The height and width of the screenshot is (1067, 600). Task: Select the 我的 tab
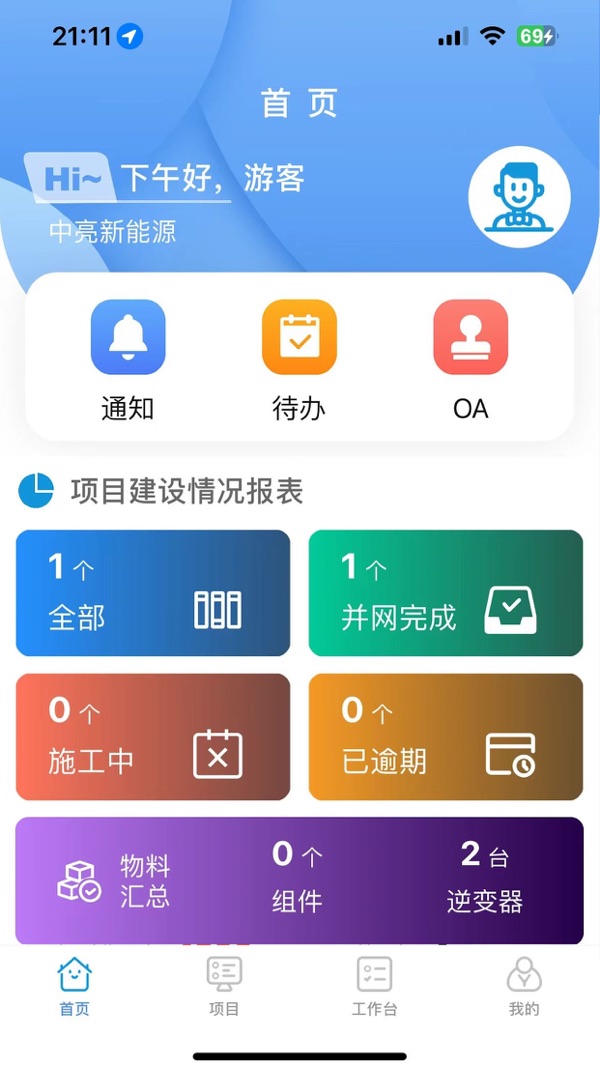tap(524, 986)
